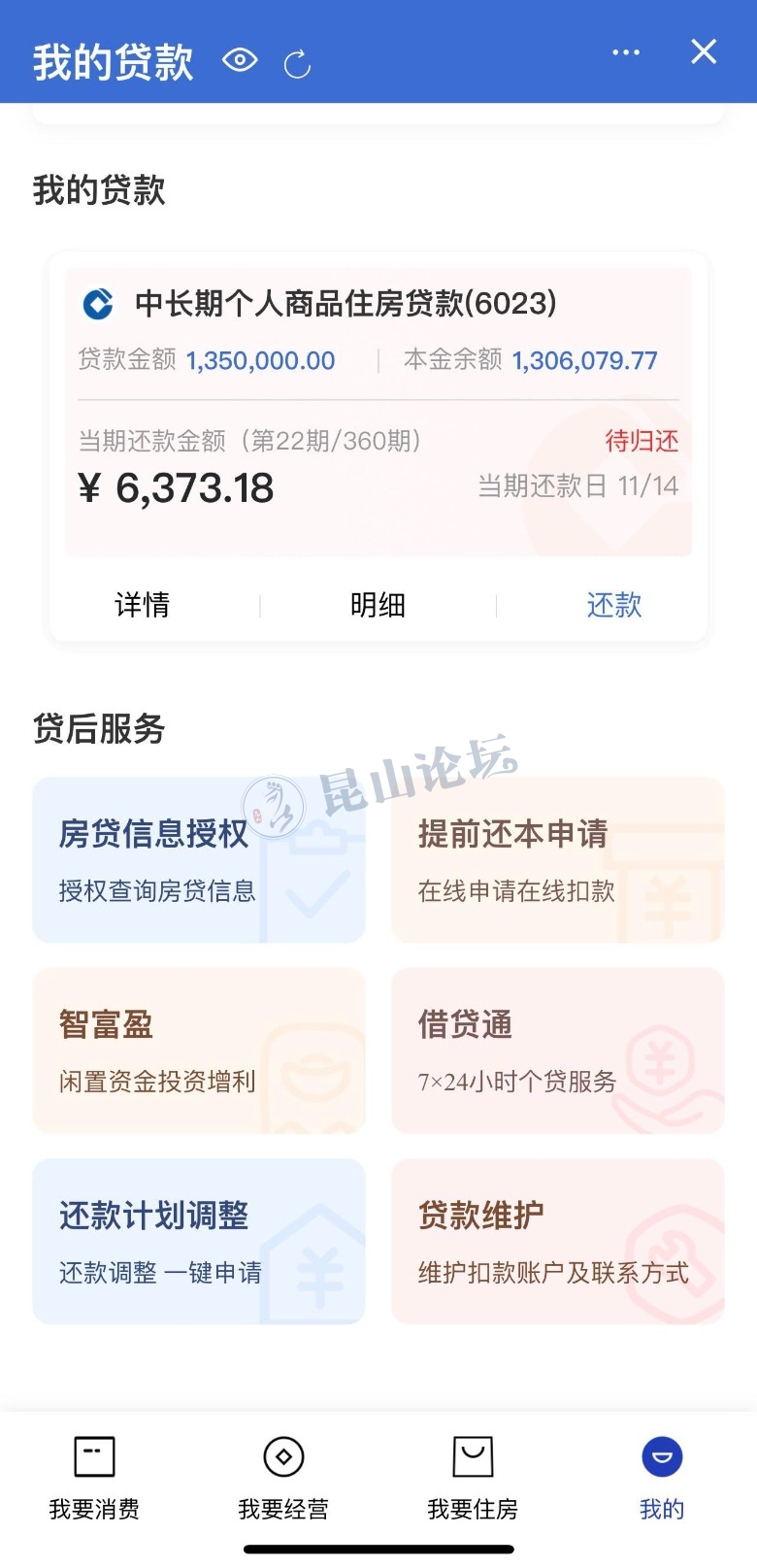Open 提前还本申请 card
This screenshot has width=757, height=1568.
tap(558, 859)
